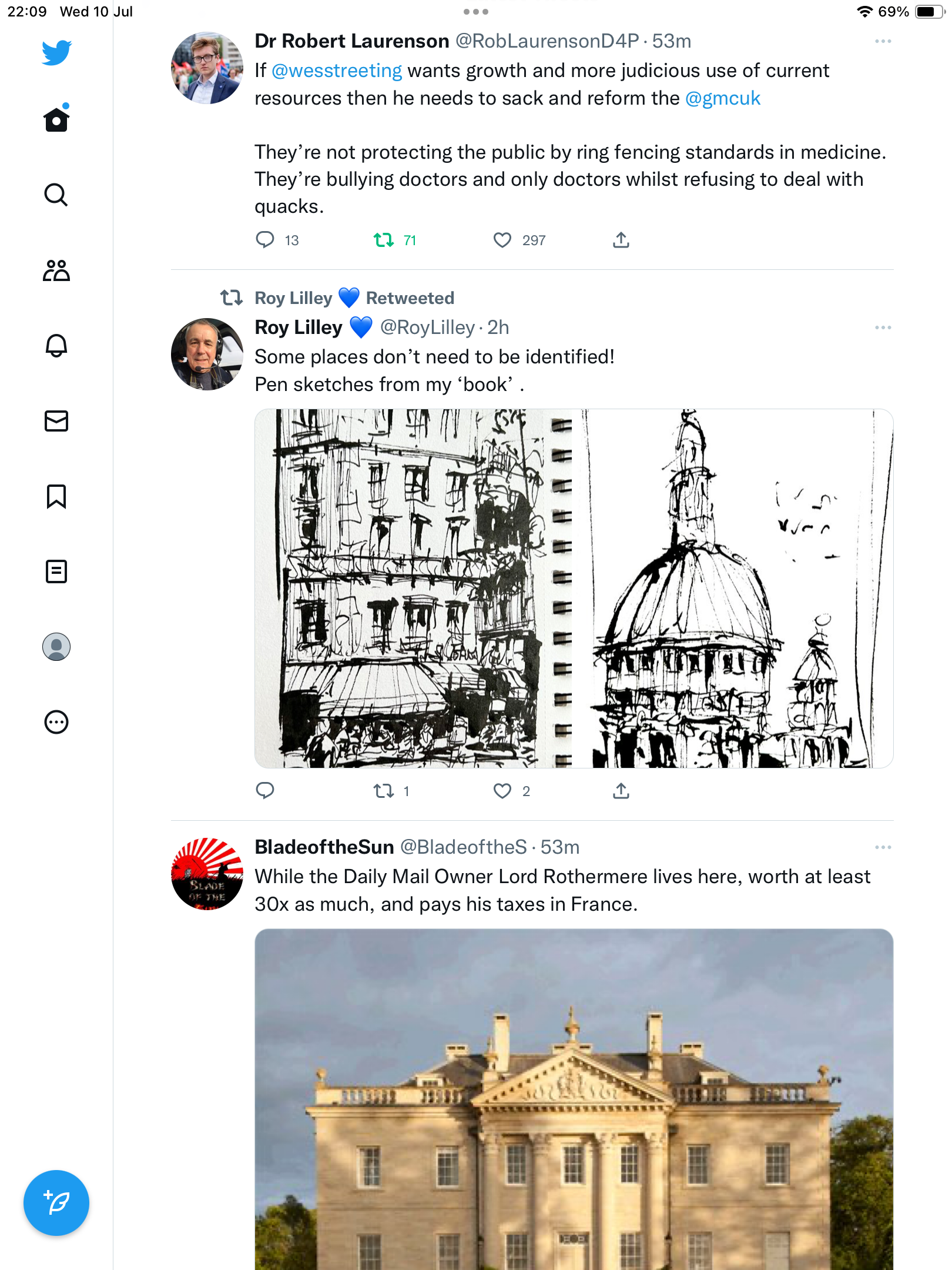This screenshot has height=1270, width=952.
Task: Retweet Roy Lilley's pen sketches tweet
Action: click(384, 791)
